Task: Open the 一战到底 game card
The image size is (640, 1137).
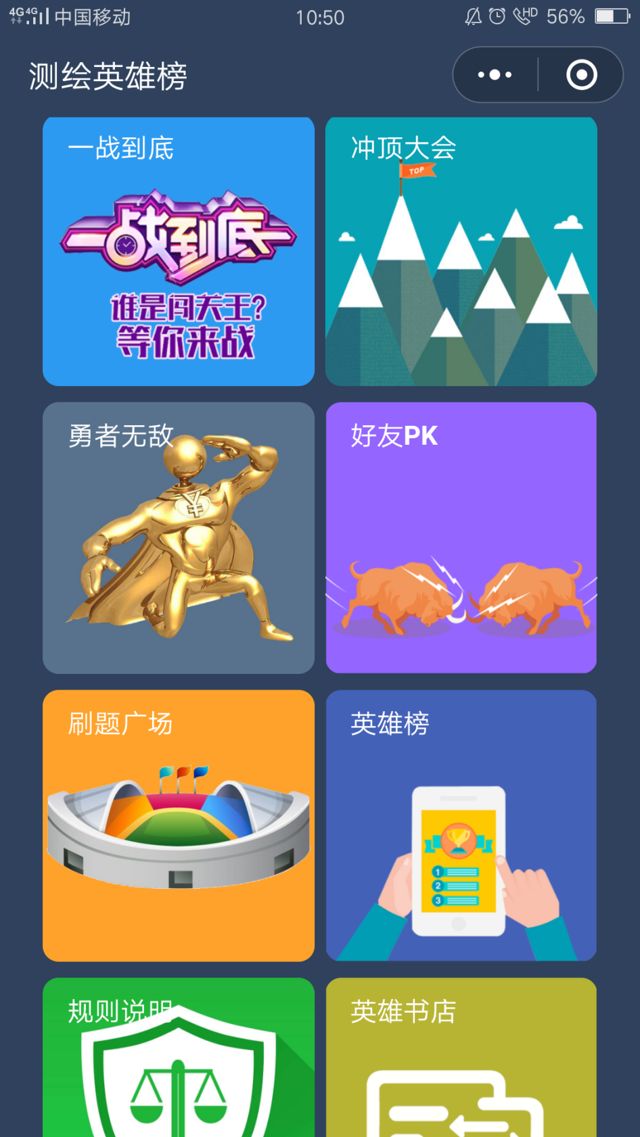Action: point(178,252)
